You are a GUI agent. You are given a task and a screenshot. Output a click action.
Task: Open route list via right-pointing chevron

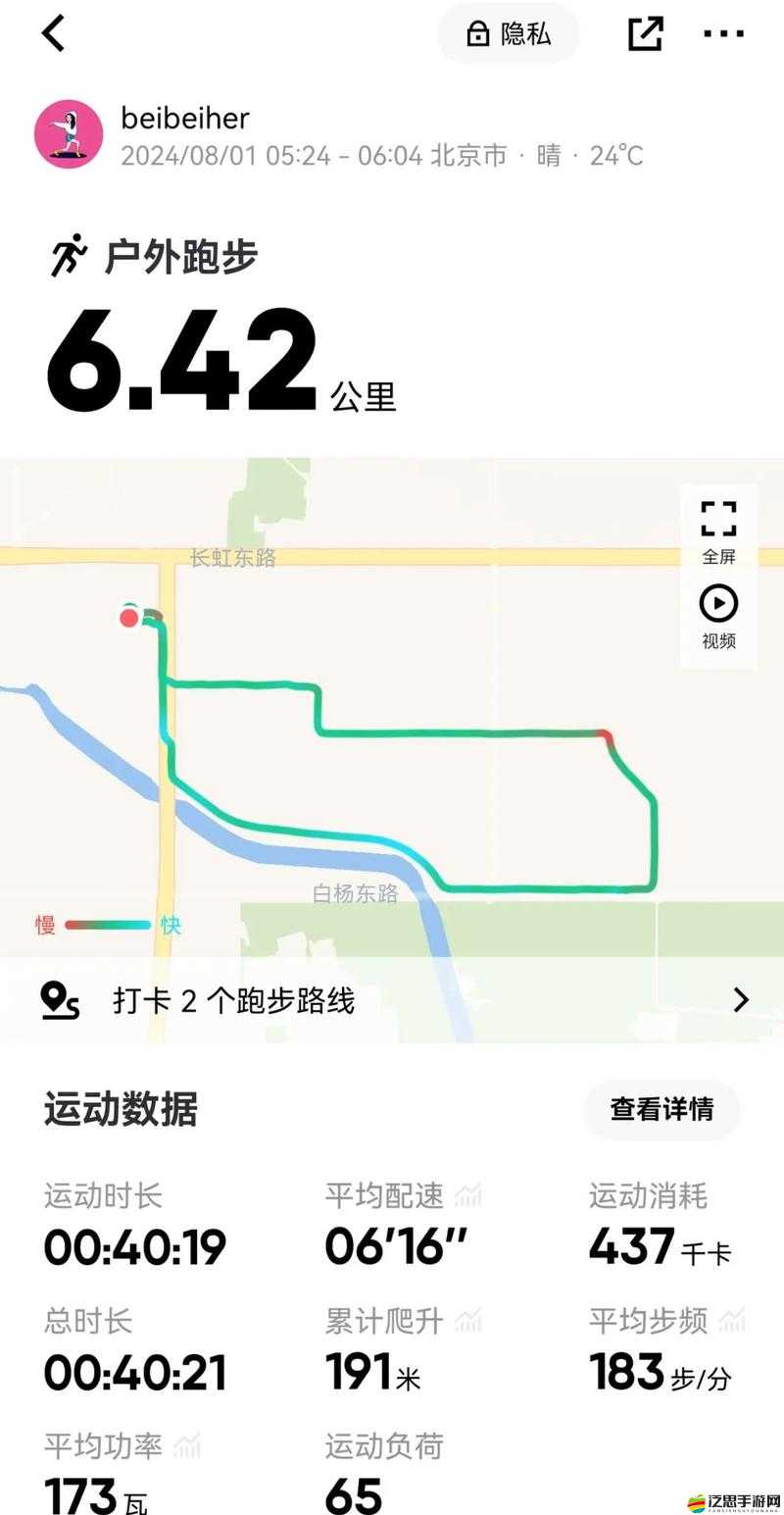coord(742,1001)
